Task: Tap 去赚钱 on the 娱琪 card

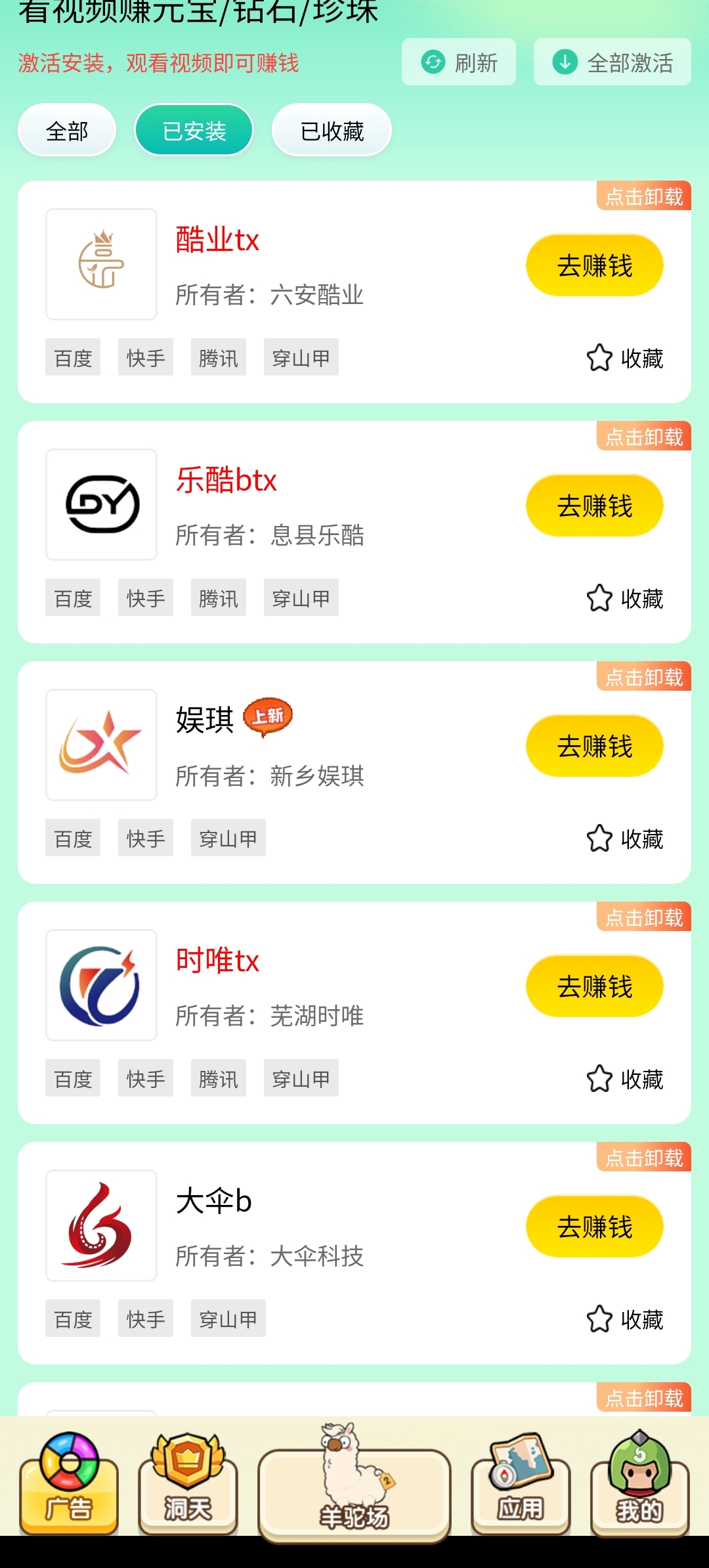Action: coord(594,747)
